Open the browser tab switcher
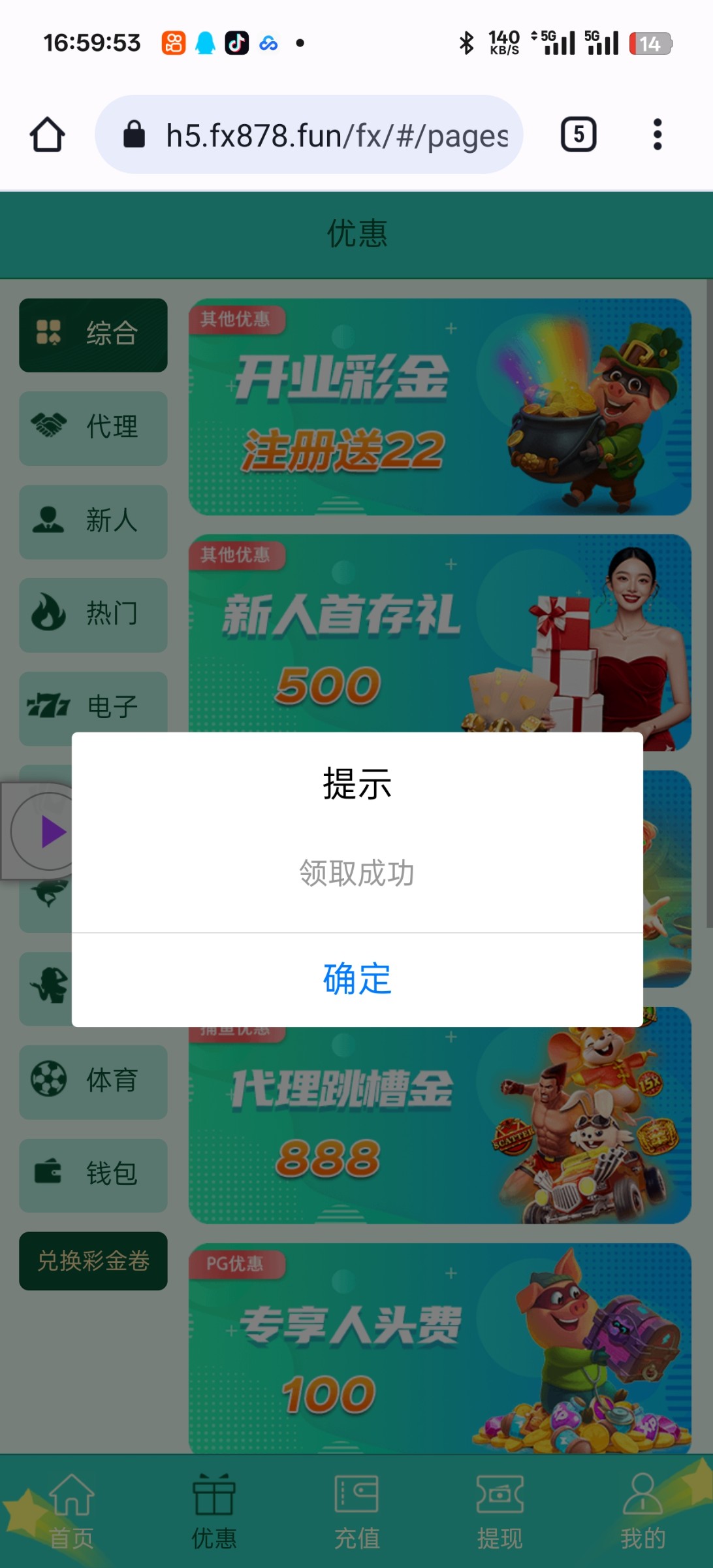The width and height of the screenshot is (713, 1568). (578, 135)
